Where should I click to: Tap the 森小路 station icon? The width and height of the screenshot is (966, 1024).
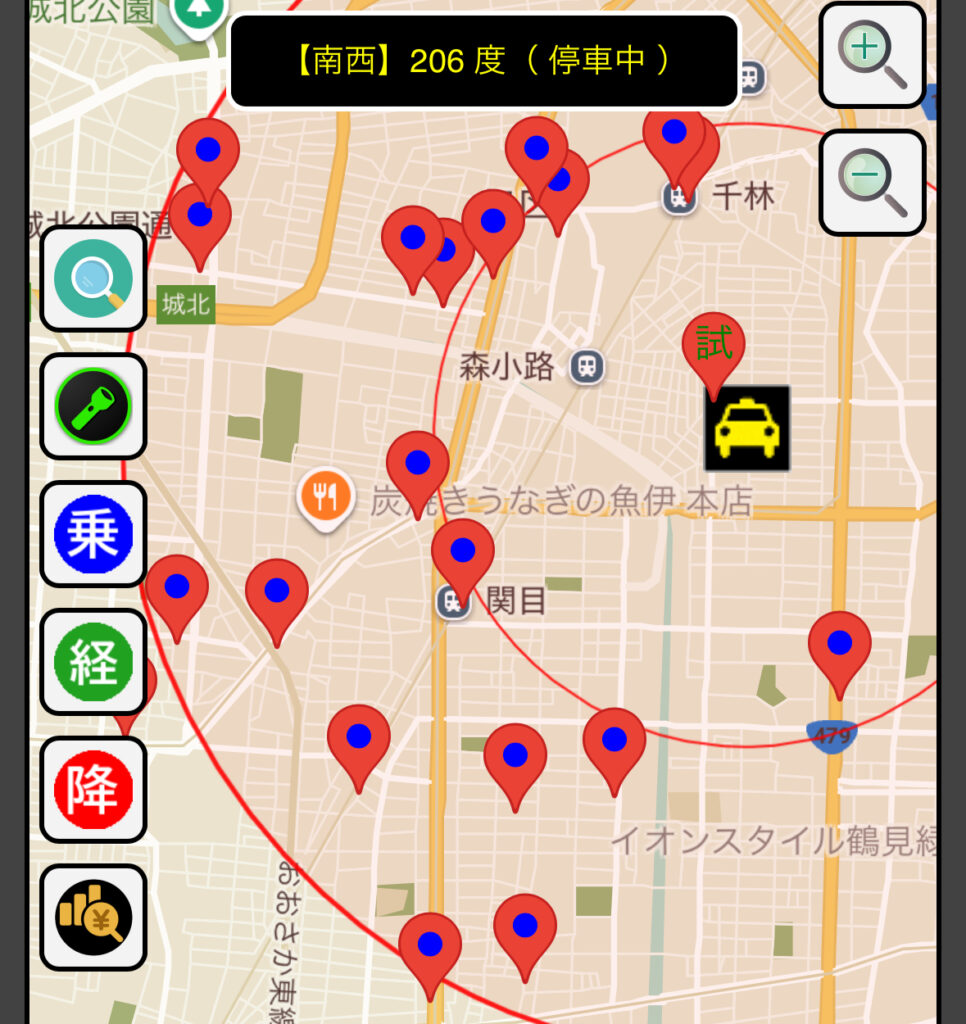point(587,367)
